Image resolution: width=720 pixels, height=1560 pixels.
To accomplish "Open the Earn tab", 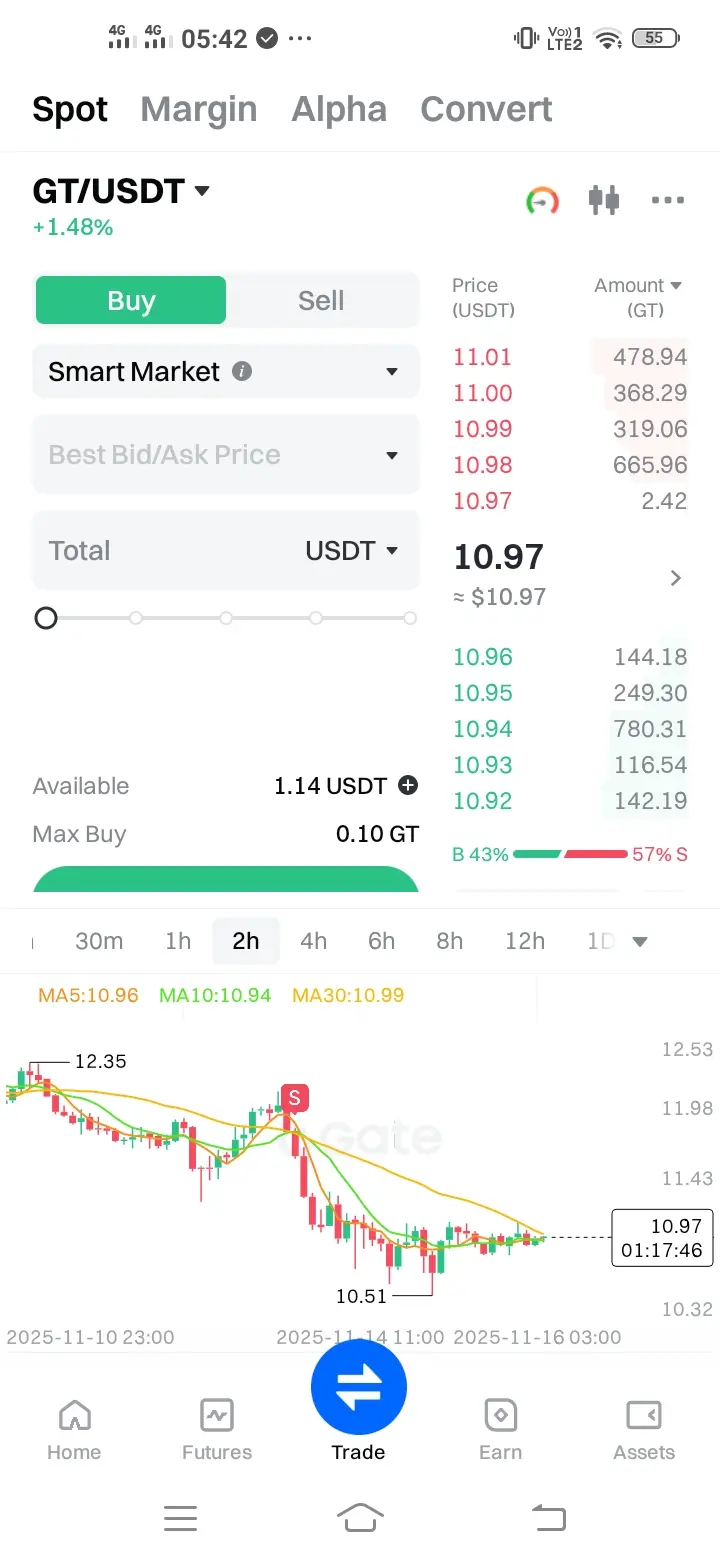I will pos(500,1430).
